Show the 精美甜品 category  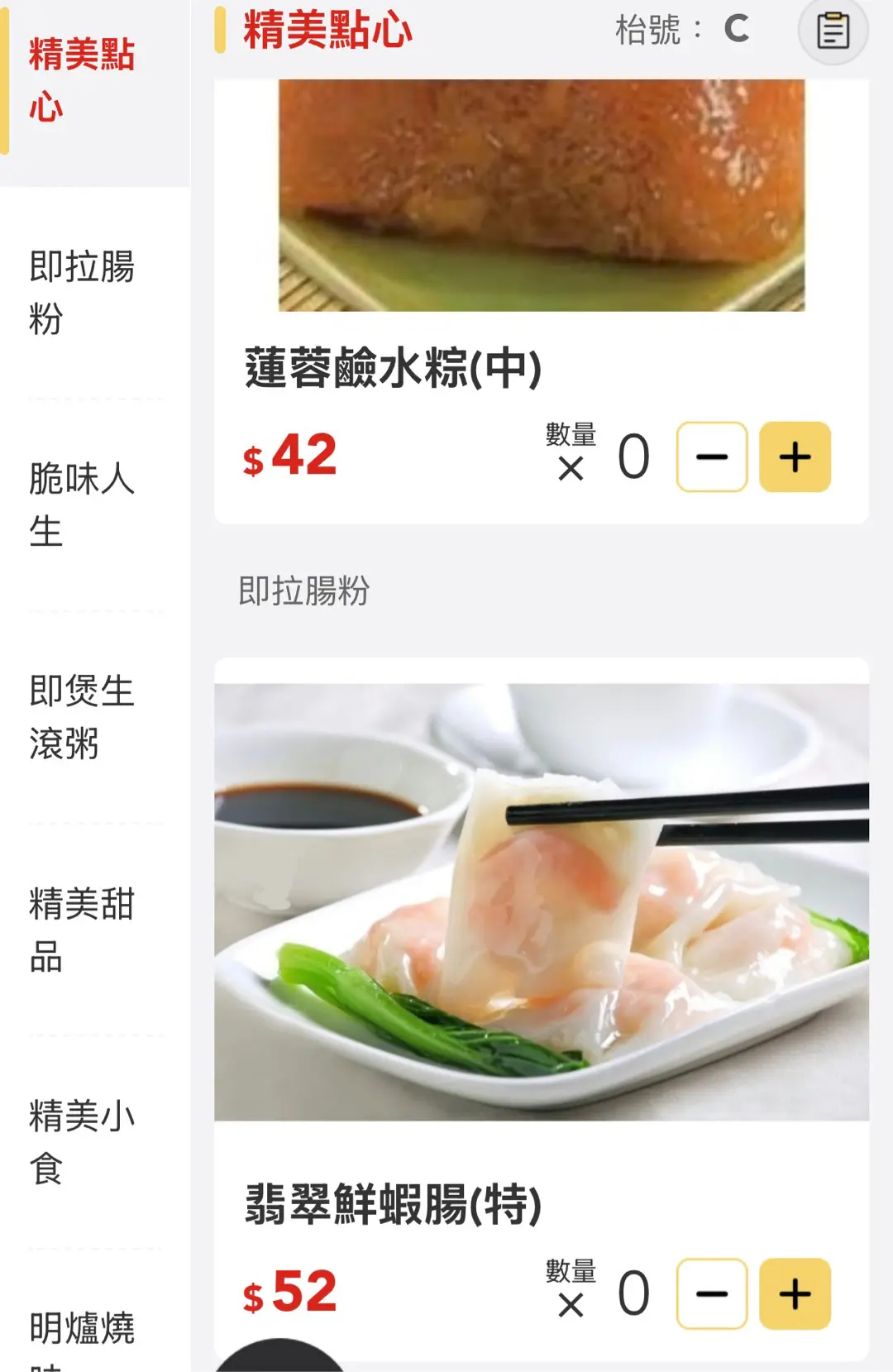click(x=81, y=930)
